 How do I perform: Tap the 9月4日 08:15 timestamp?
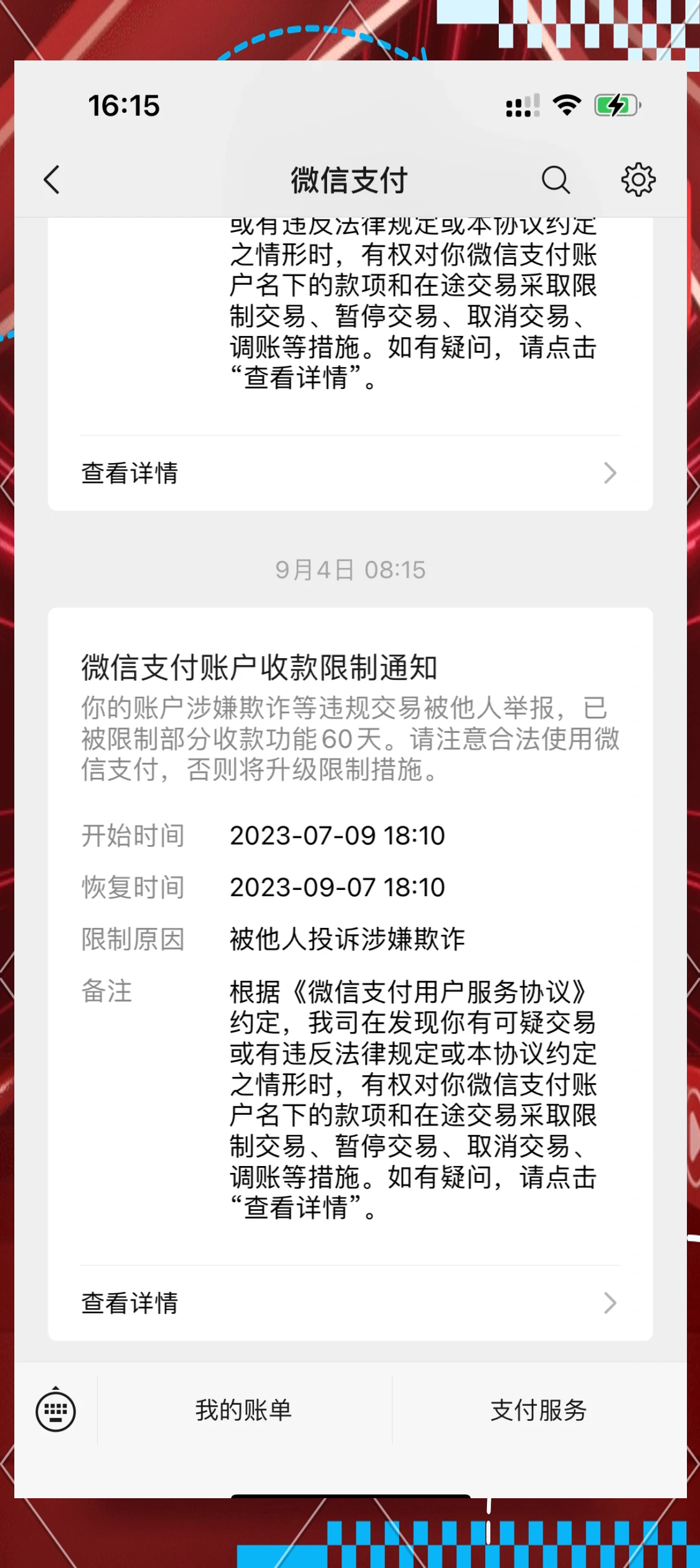350,569
